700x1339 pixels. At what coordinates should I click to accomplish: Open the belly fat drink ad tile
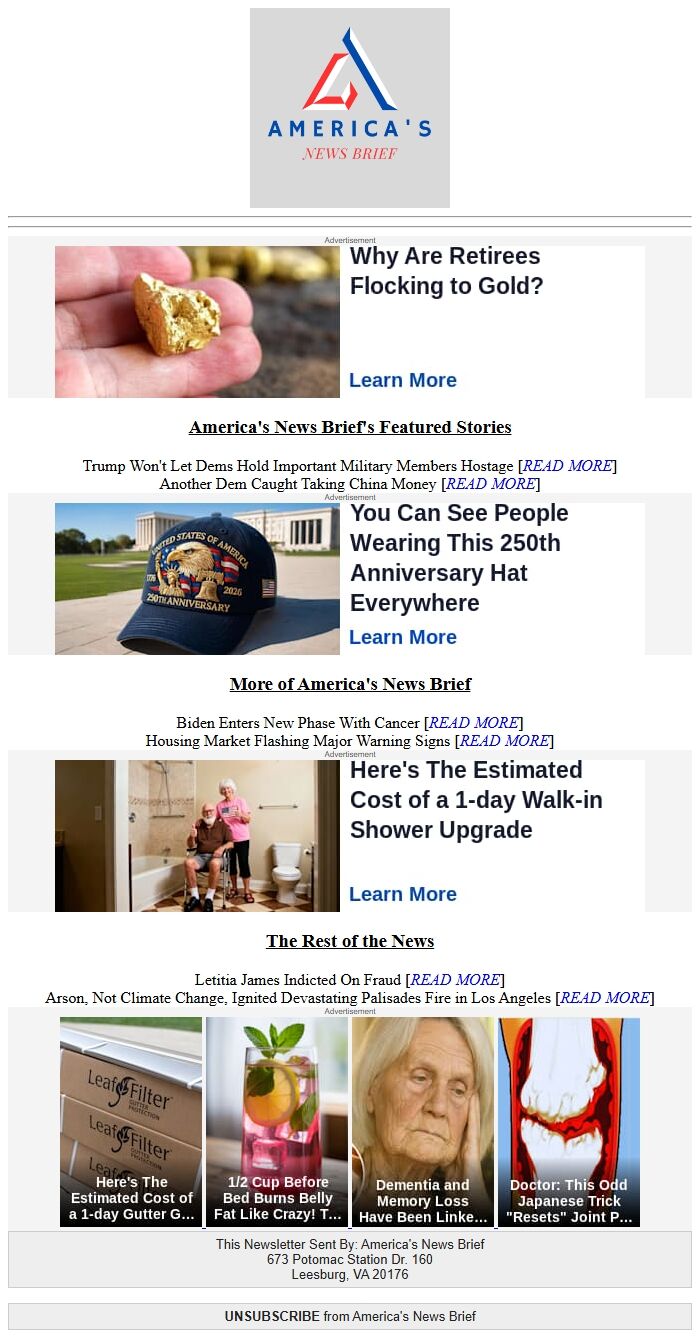click(277, 1122)
